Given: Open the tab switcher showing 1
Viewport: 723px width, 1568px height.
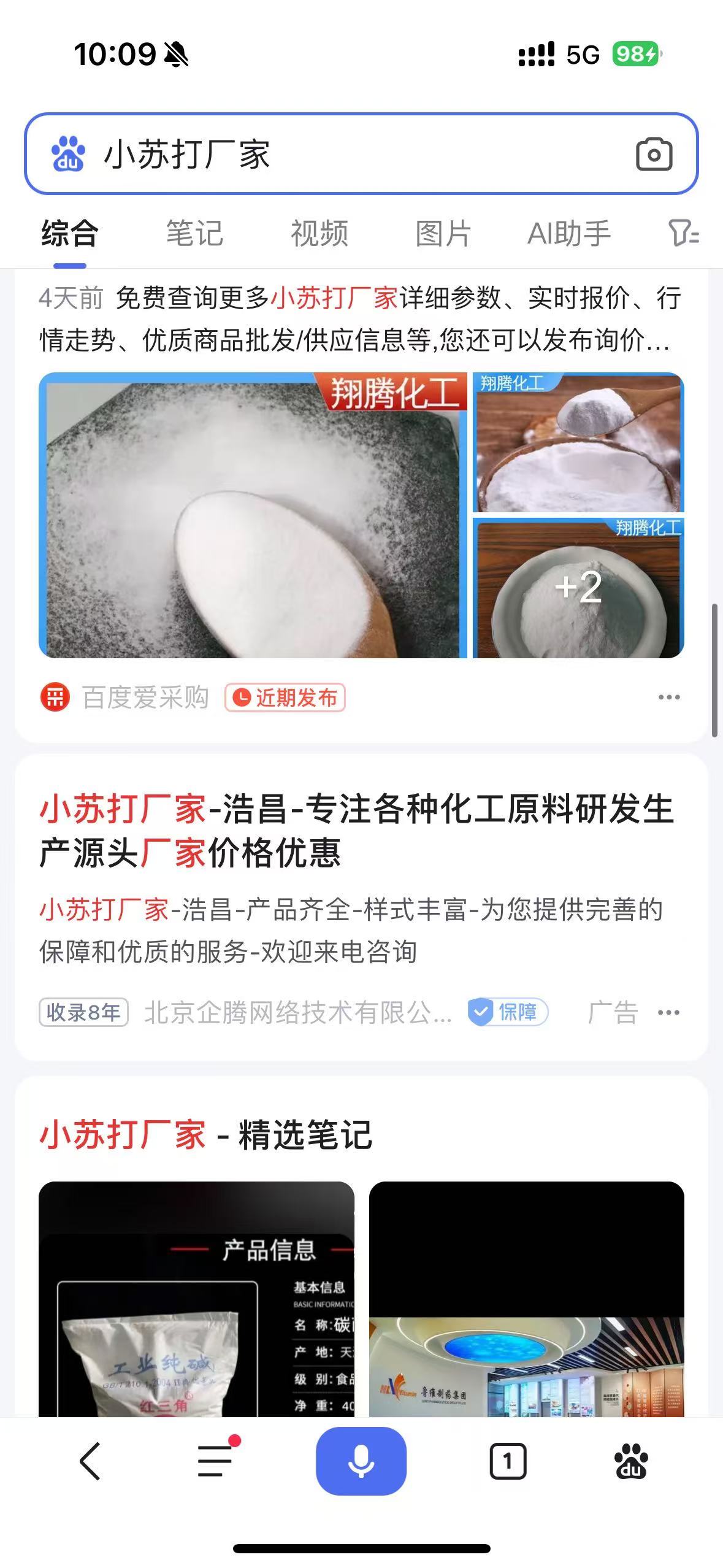Looking at the screenshot, I should click(x=508, y=1461).
